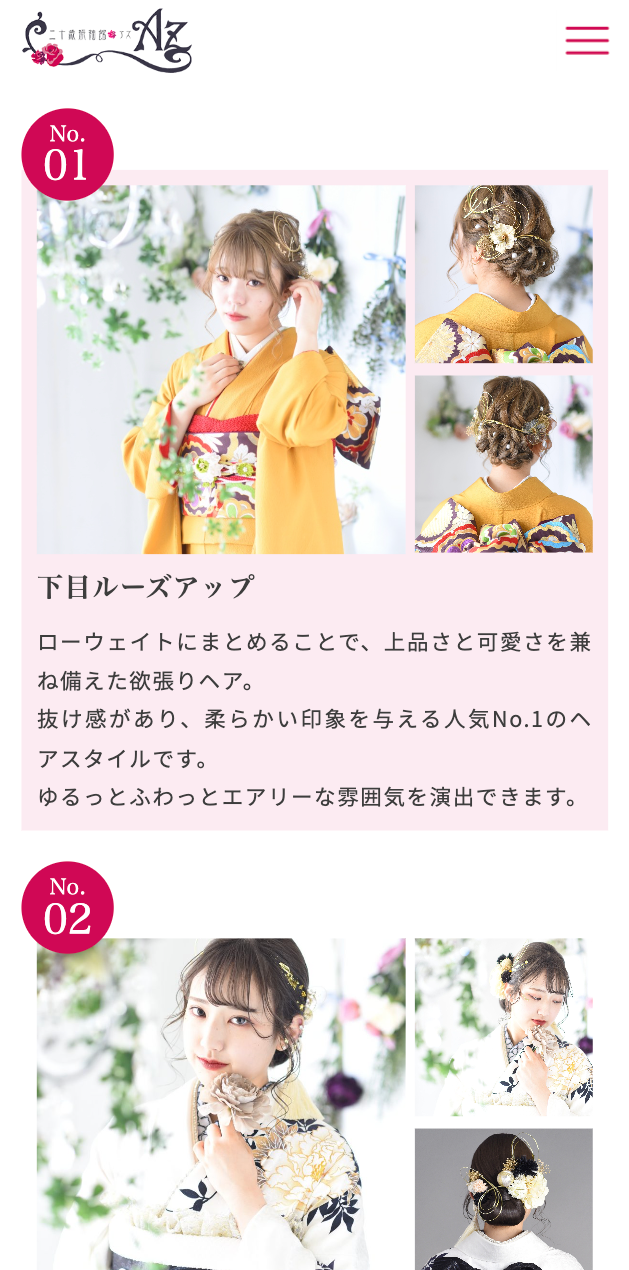The width and height of the screenshot is (629, 1270).
Task: Go to homepage via the Az logo
Action: (x=107, y=41)
